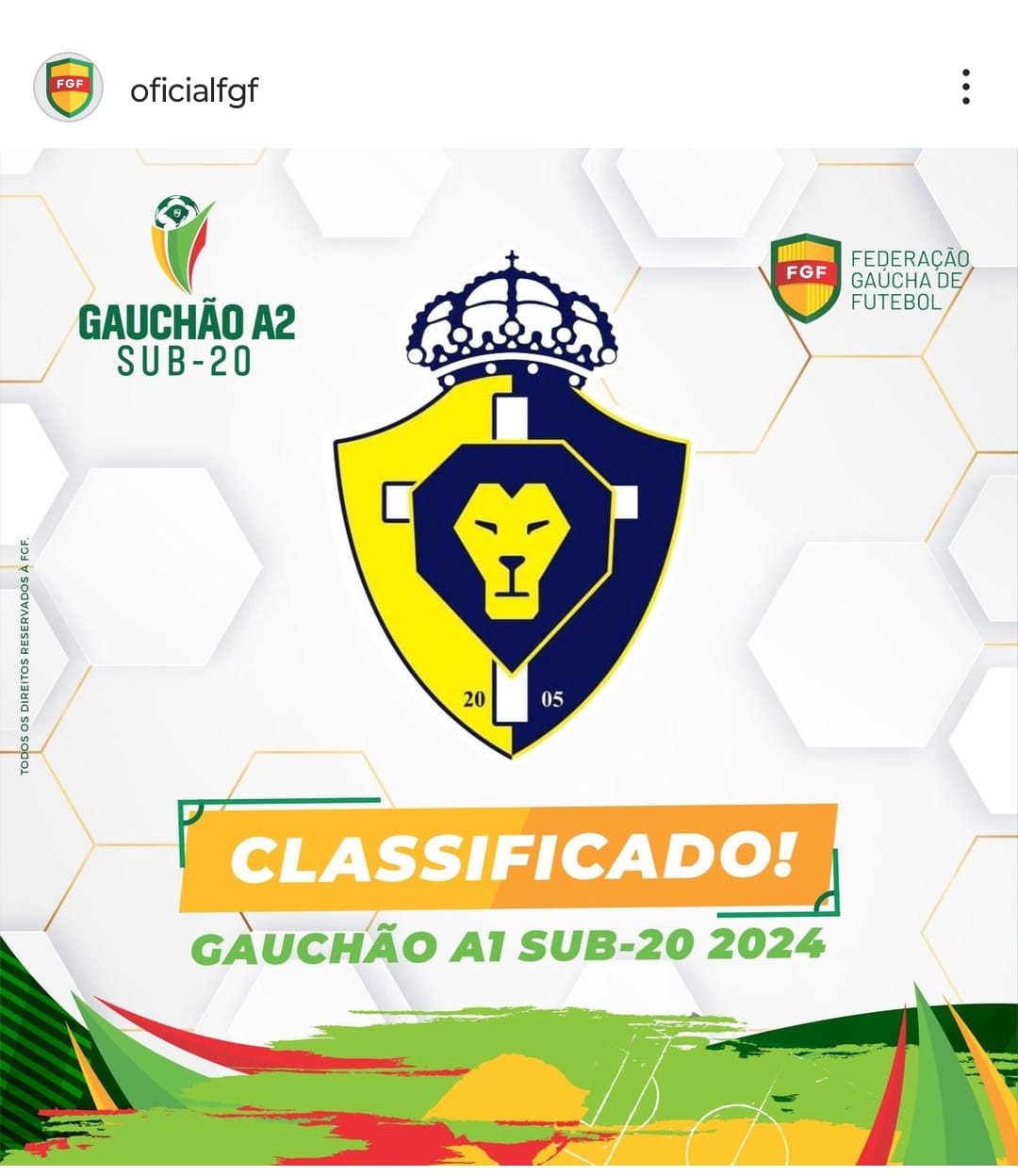Open the oficialfgf profile picture

point(68,88)
